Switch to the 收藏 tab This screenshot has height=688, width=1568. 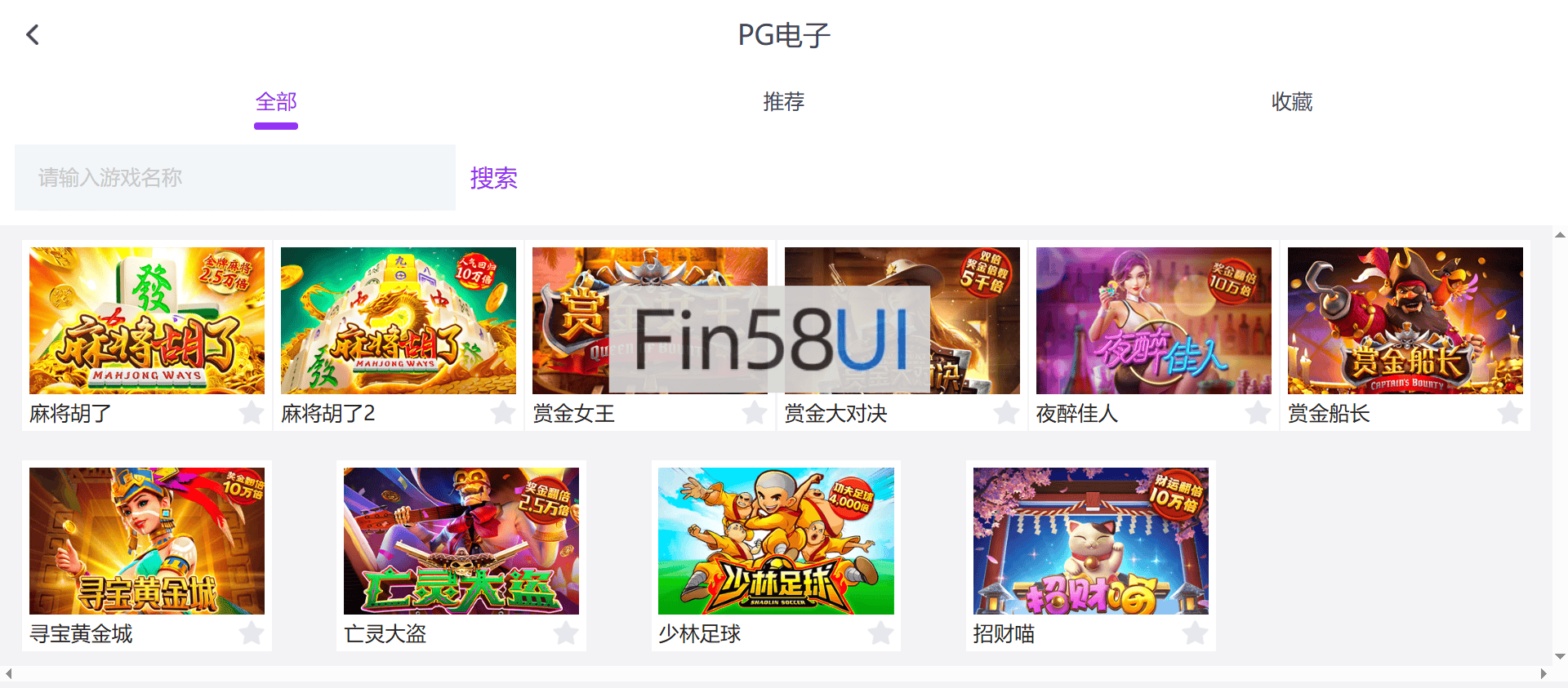point(1291,102)
